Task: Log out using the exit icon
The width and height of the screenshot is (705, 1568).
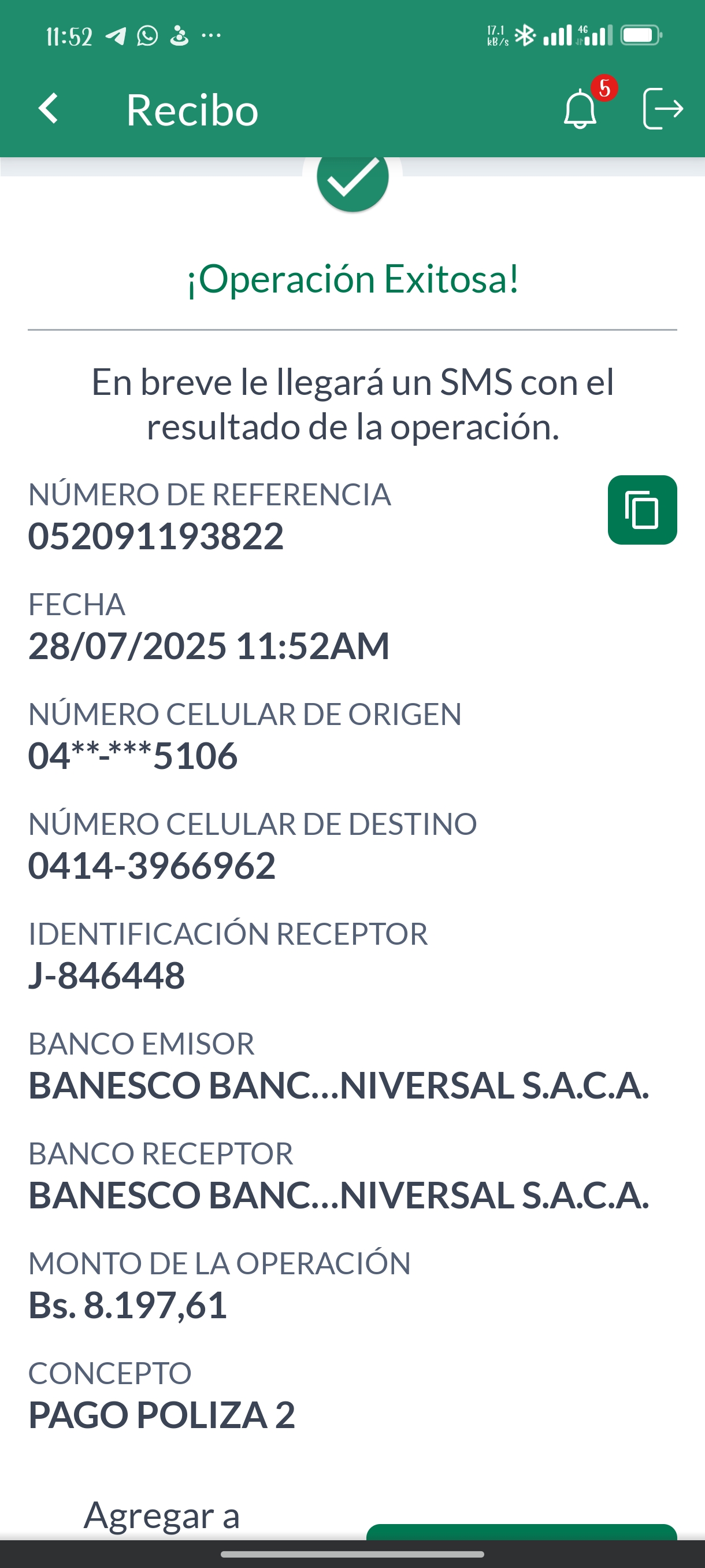Action: coord(662,109)
